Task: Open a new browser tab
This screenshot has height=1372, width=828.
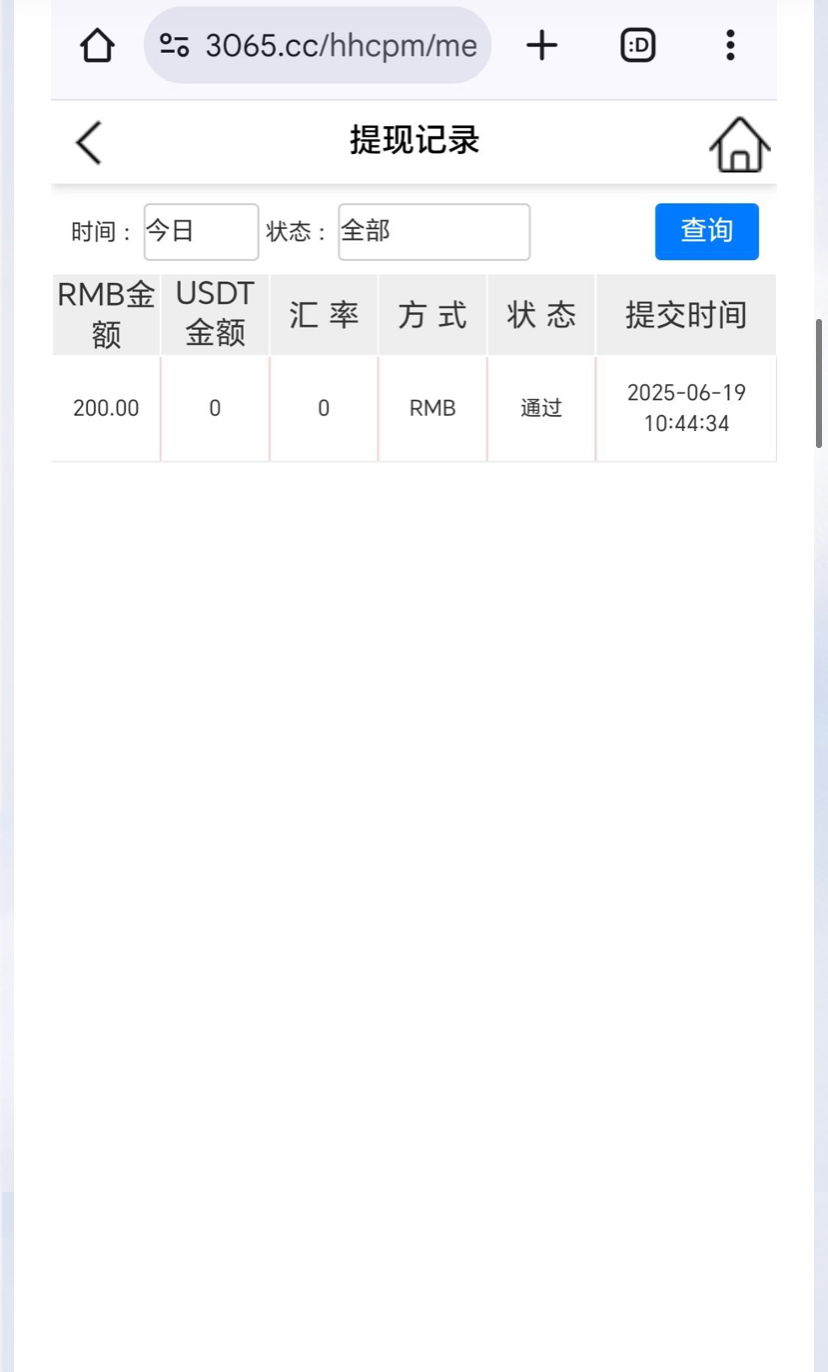Action: click(541, 46)
